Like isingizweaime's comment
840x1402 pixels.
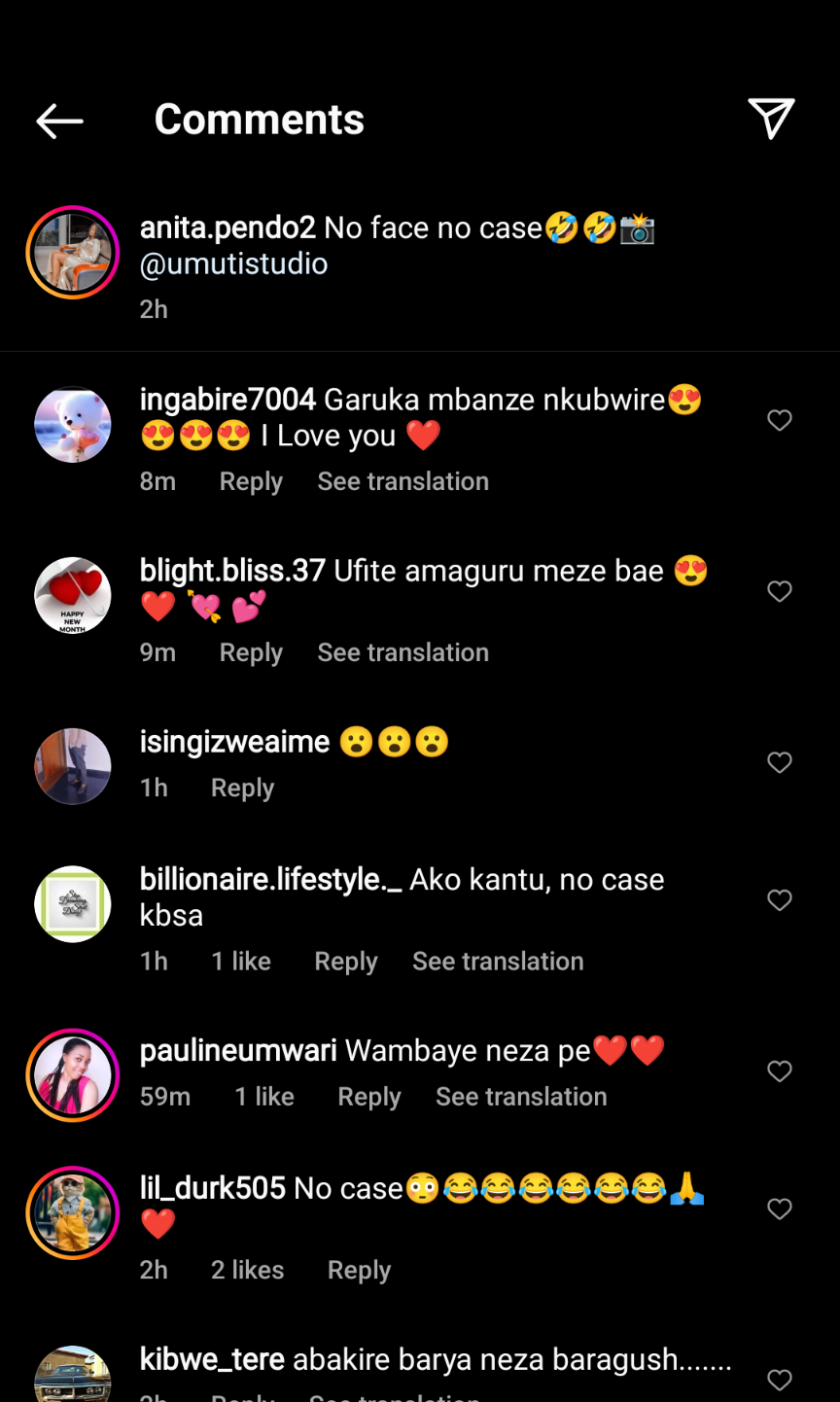coord(780,762)
